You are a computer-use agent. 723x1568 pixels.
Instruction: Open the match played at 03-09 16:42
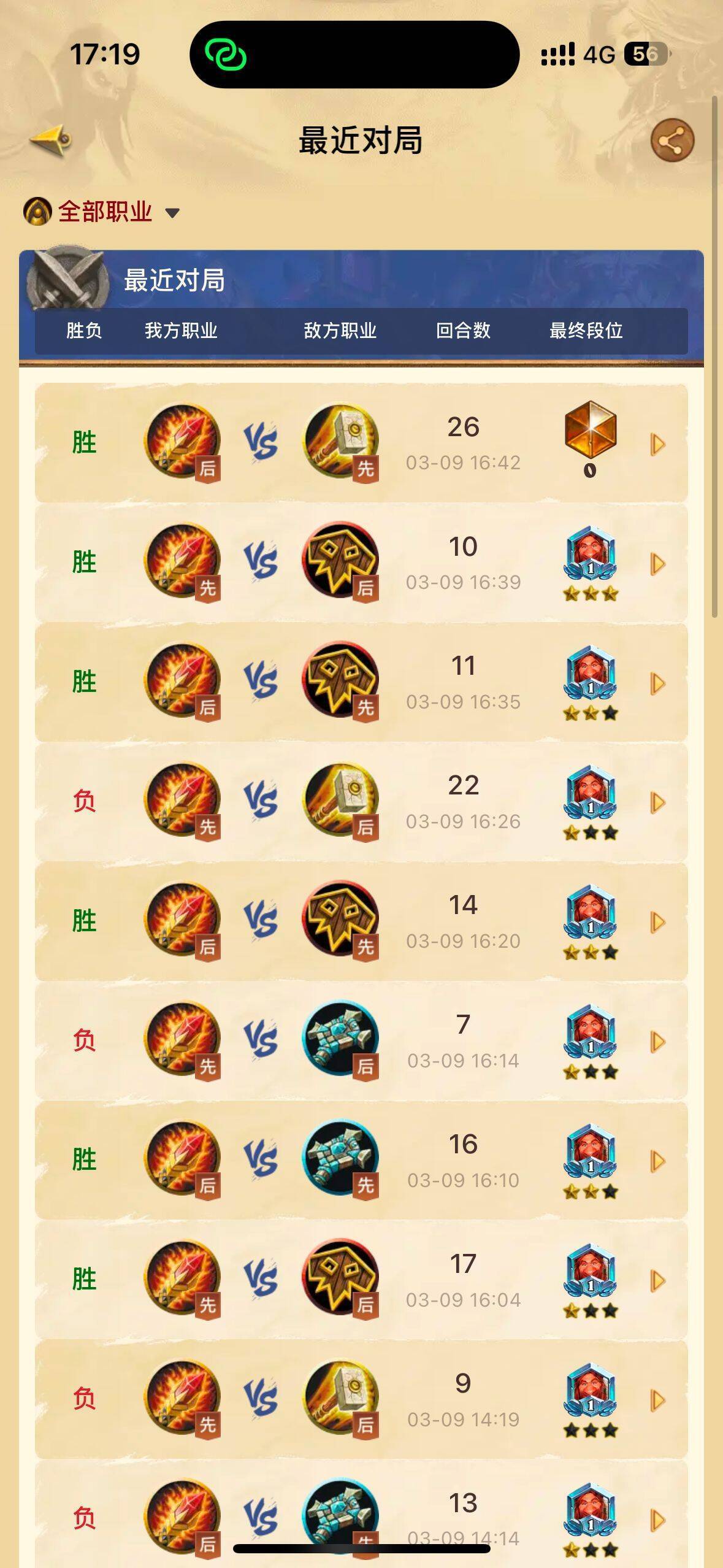coord(657,445)
